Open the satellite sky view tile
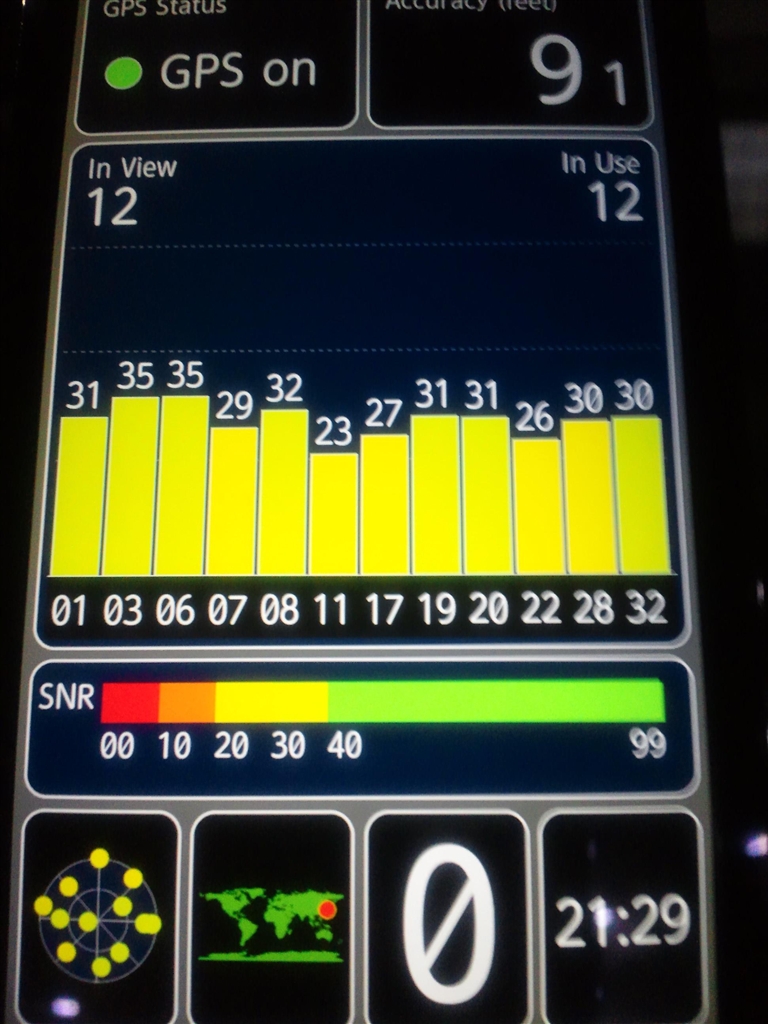This screenshot has width=768, height=1024. (98, 915)
